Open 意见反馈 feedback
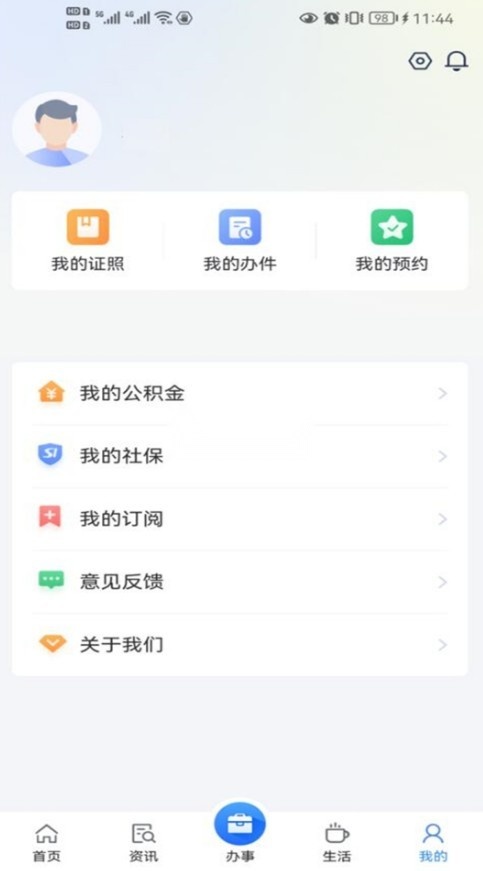Screen dimensions: 483x871 pyautogui.click(x=240, y=582)
